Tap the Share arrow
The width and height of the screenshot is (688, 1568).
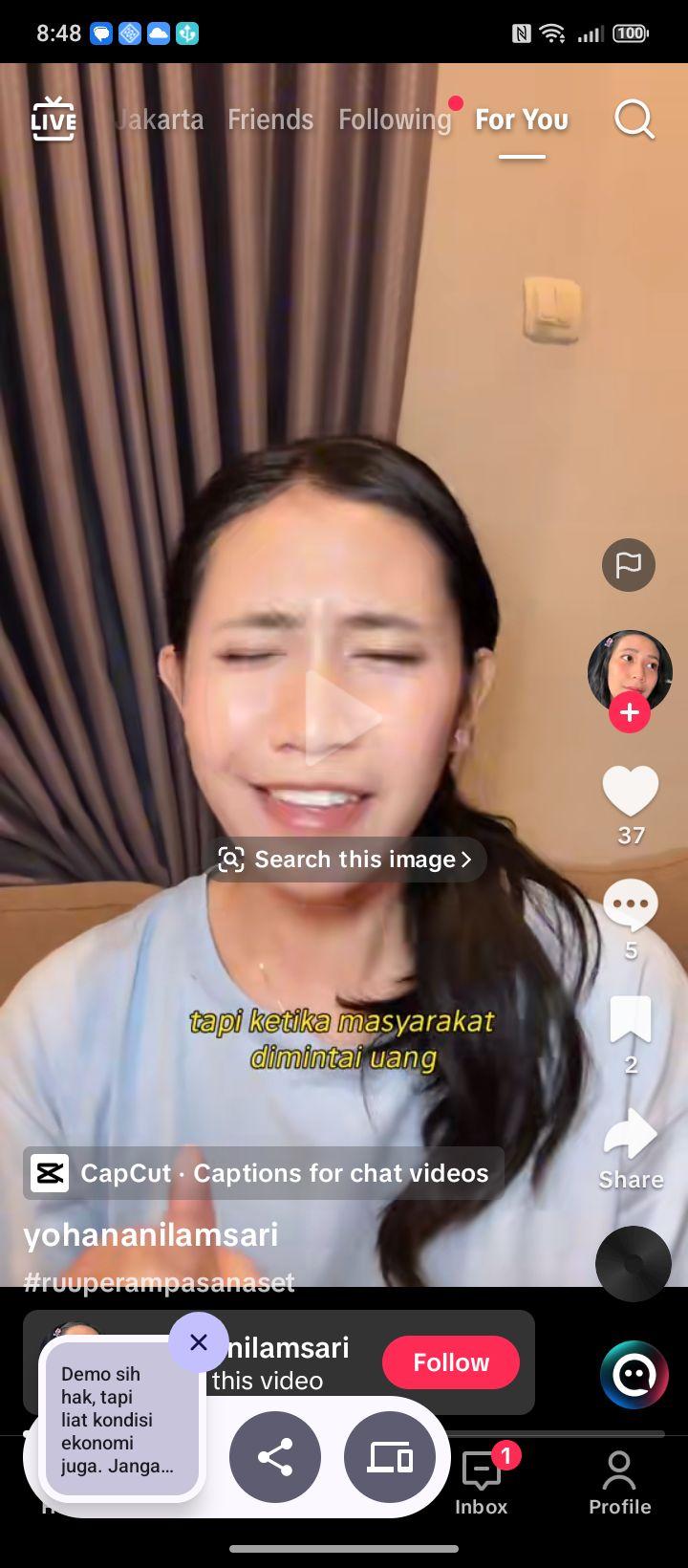[x=631, y=1135]
